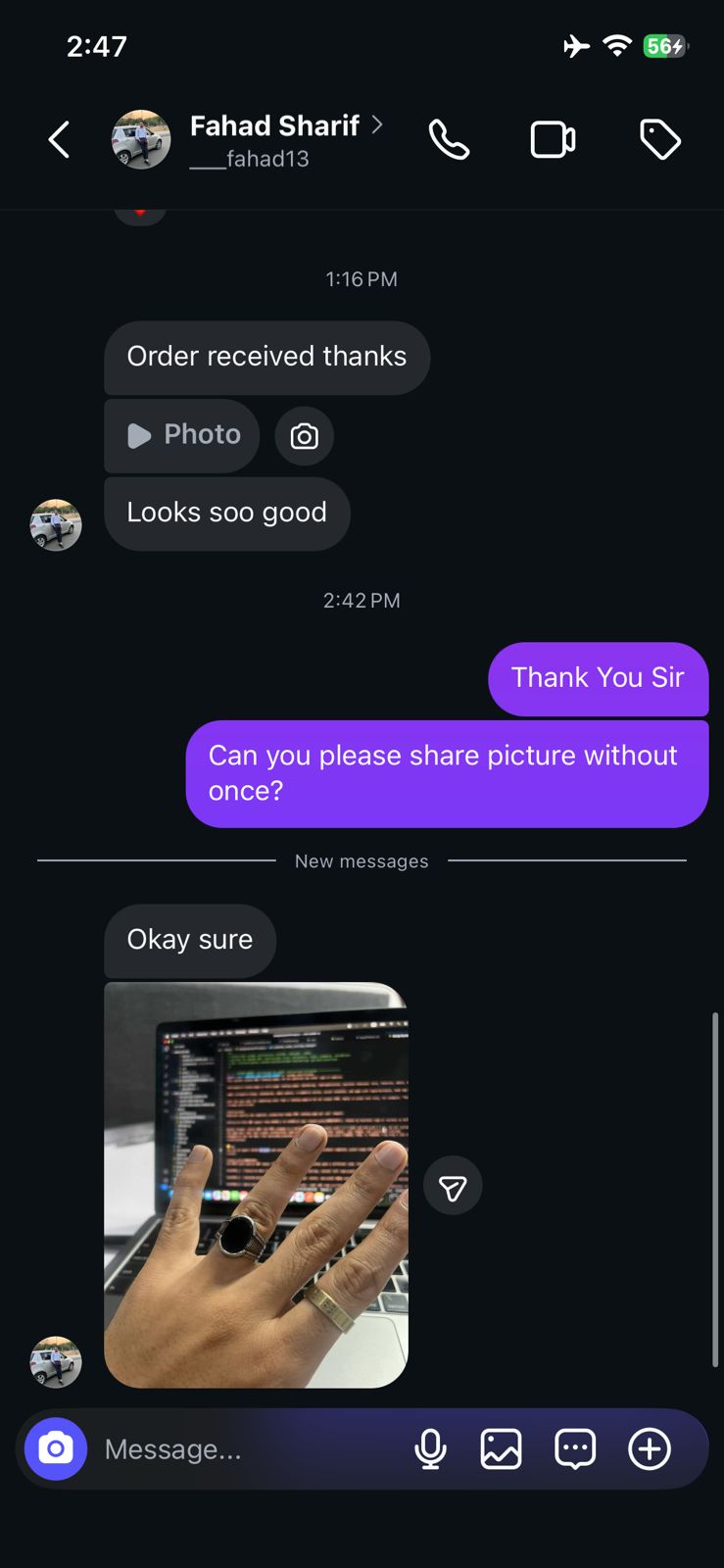This screenshot has width=724, height=1568.
Task: Open more options with the plus icon
Action: 650,1448
